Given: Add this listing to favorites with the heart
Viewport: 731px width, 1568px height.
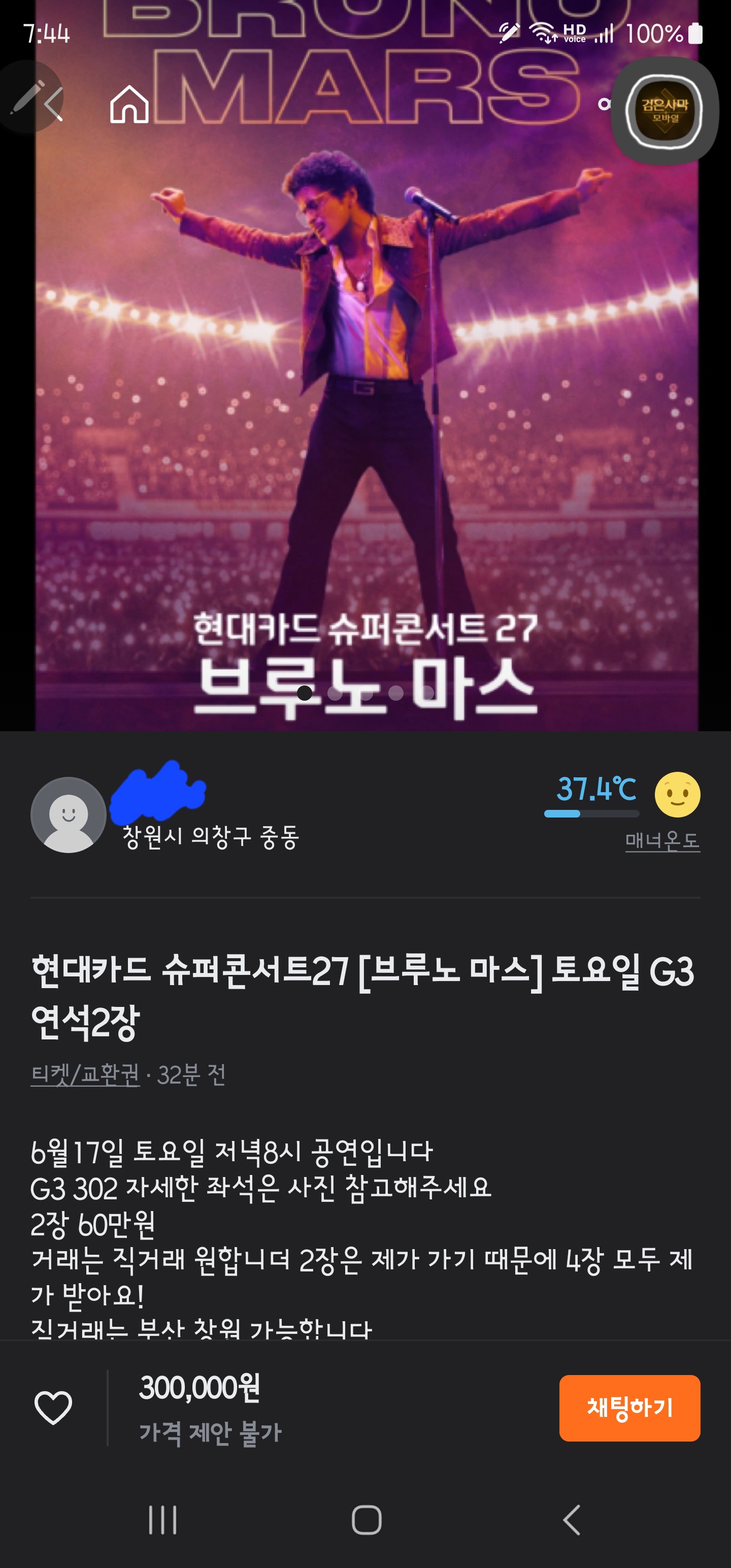Looking at the screenshot, I should tap(54, 1408).
